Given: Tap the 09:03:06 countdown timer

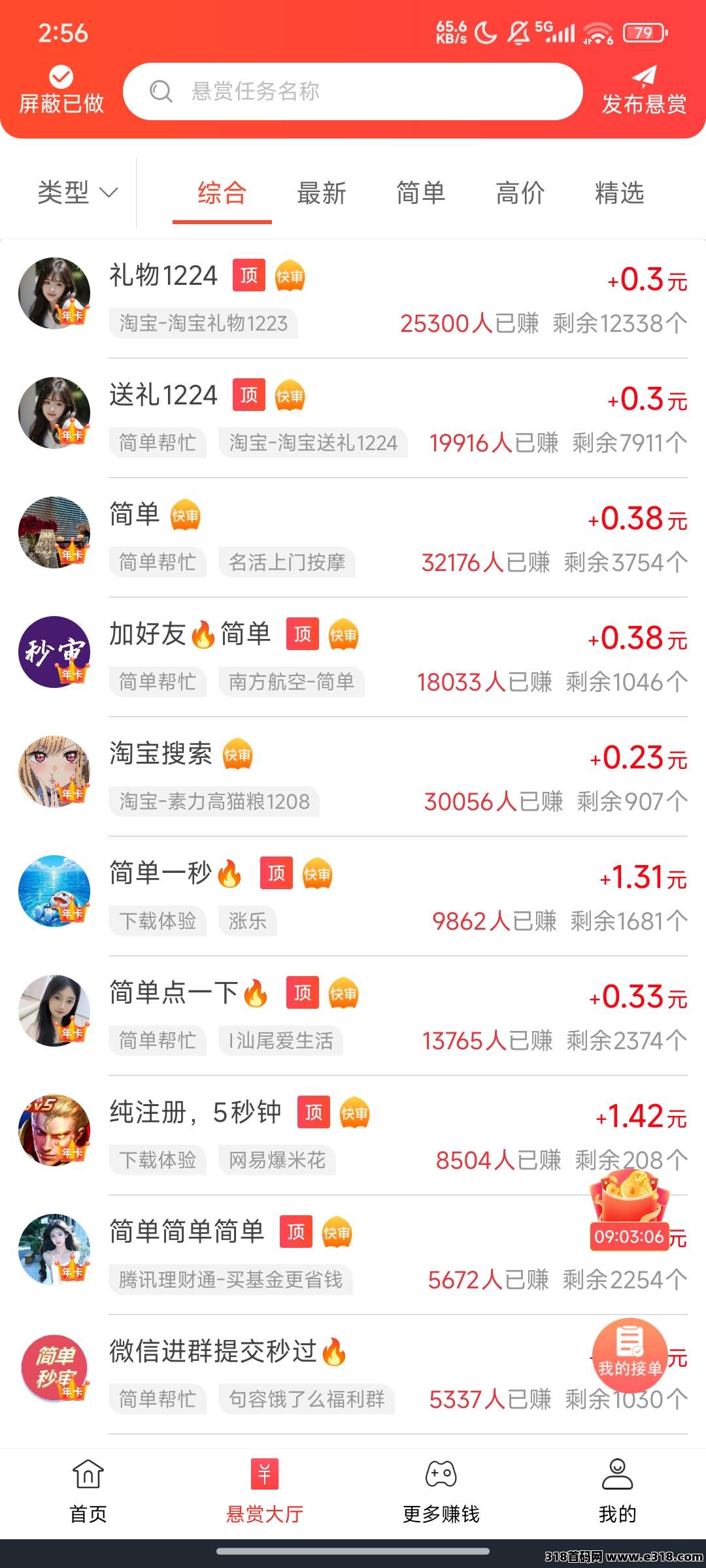Looking at the screenshot, I should point(630,1236).
